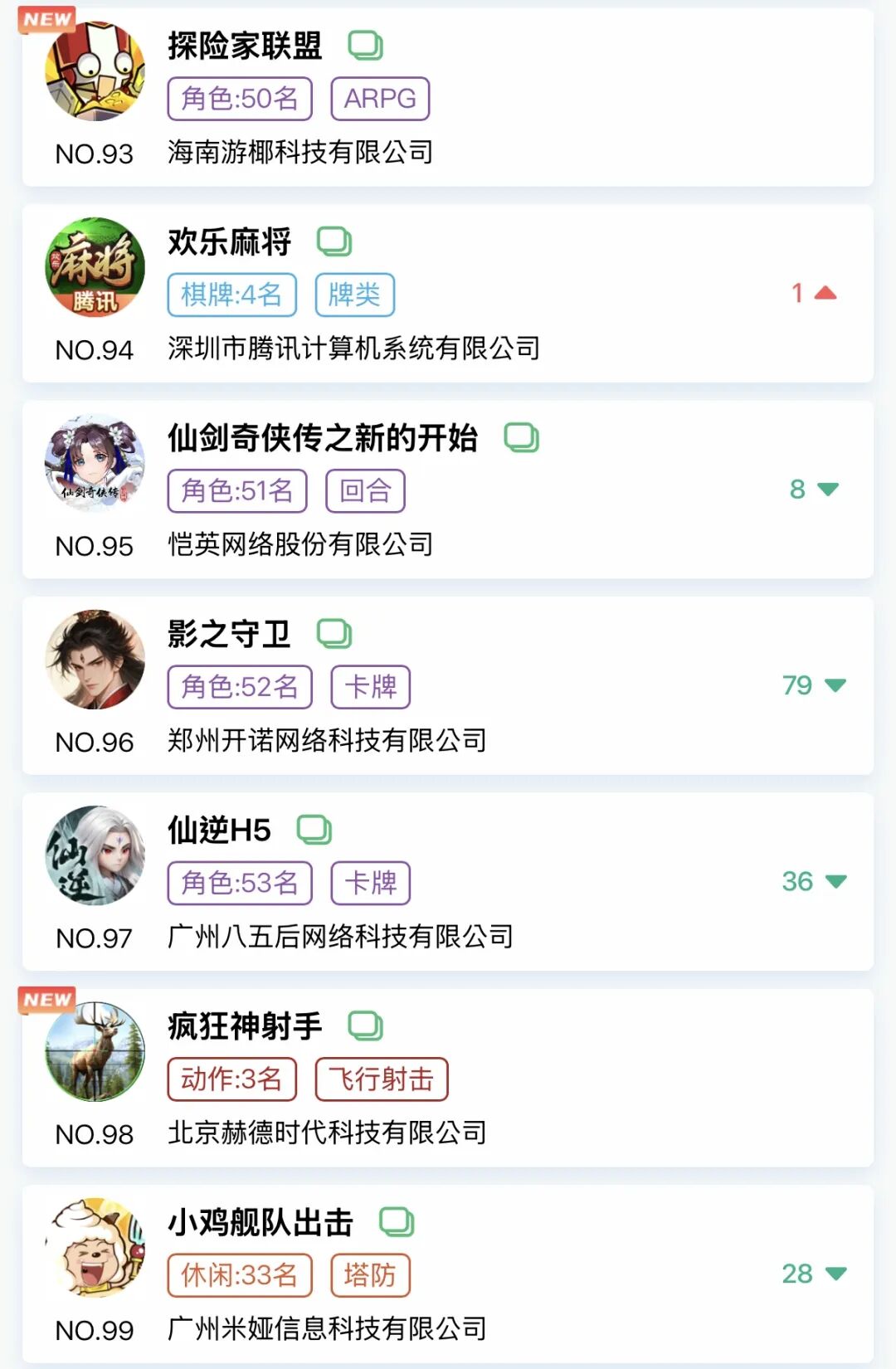Copy the name 欢乐麻将
Viewport: 896px width, 1369px height.
pos(334,241)
